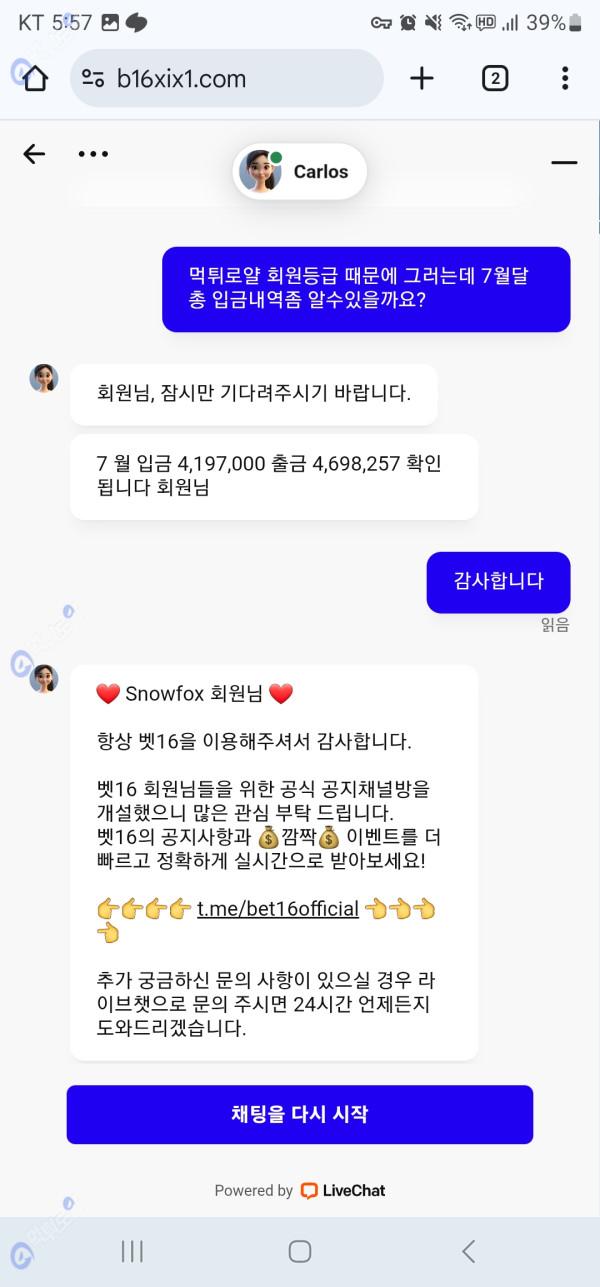The image size is (600, 1287).
Task: Open browser home page
Action: 35,78
